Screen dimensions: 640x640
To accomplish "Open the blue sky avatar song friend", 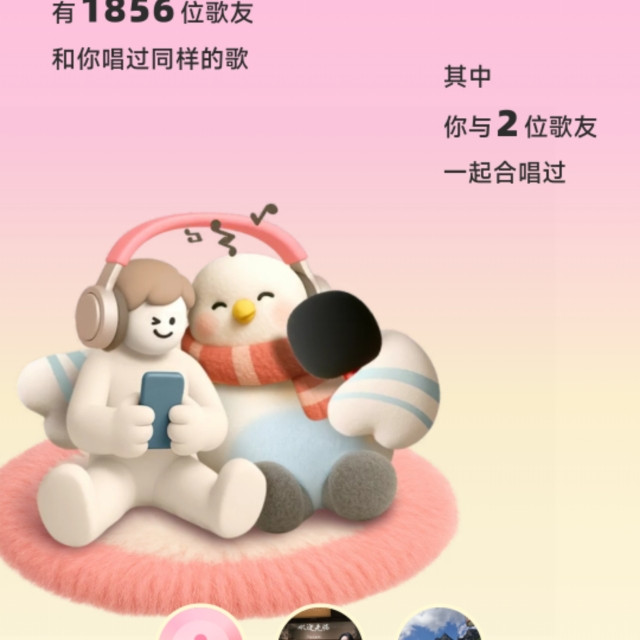I will click(439, 627).
